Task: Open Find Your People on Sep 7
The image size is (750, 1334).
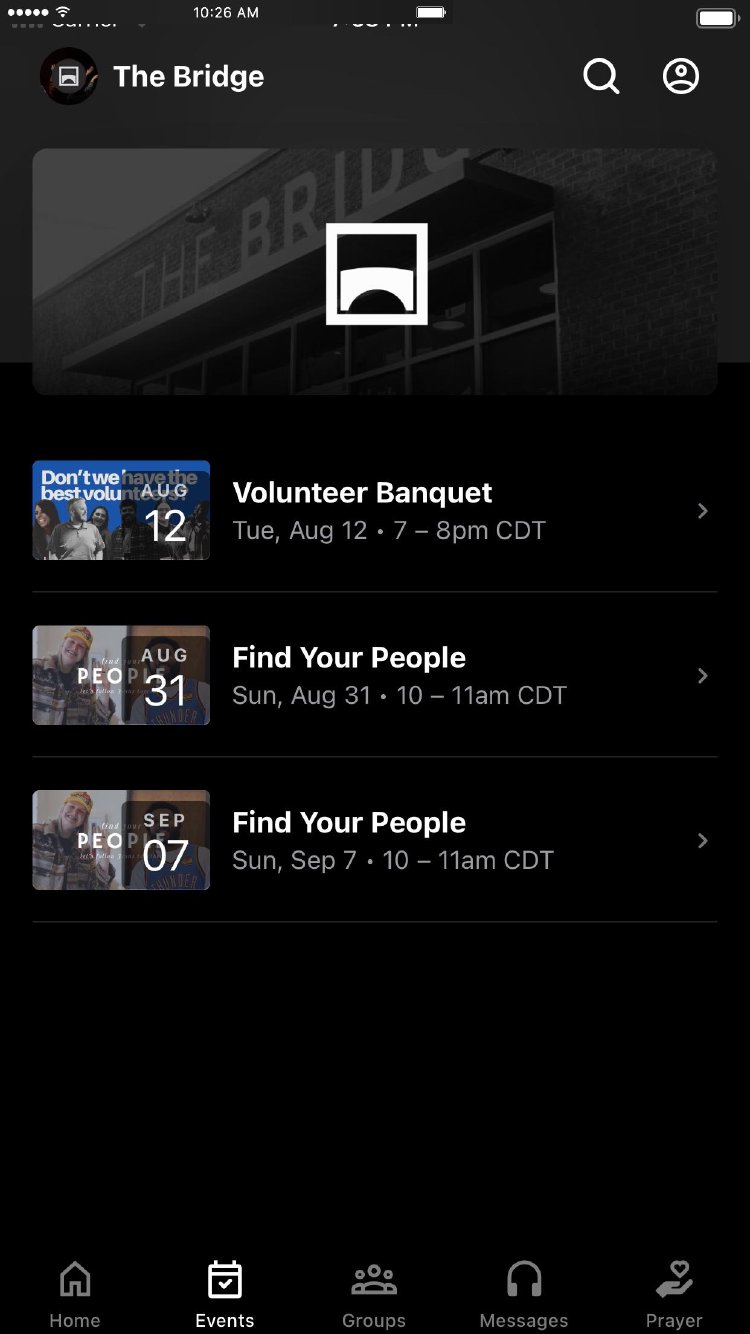Action: click(374, 840)
